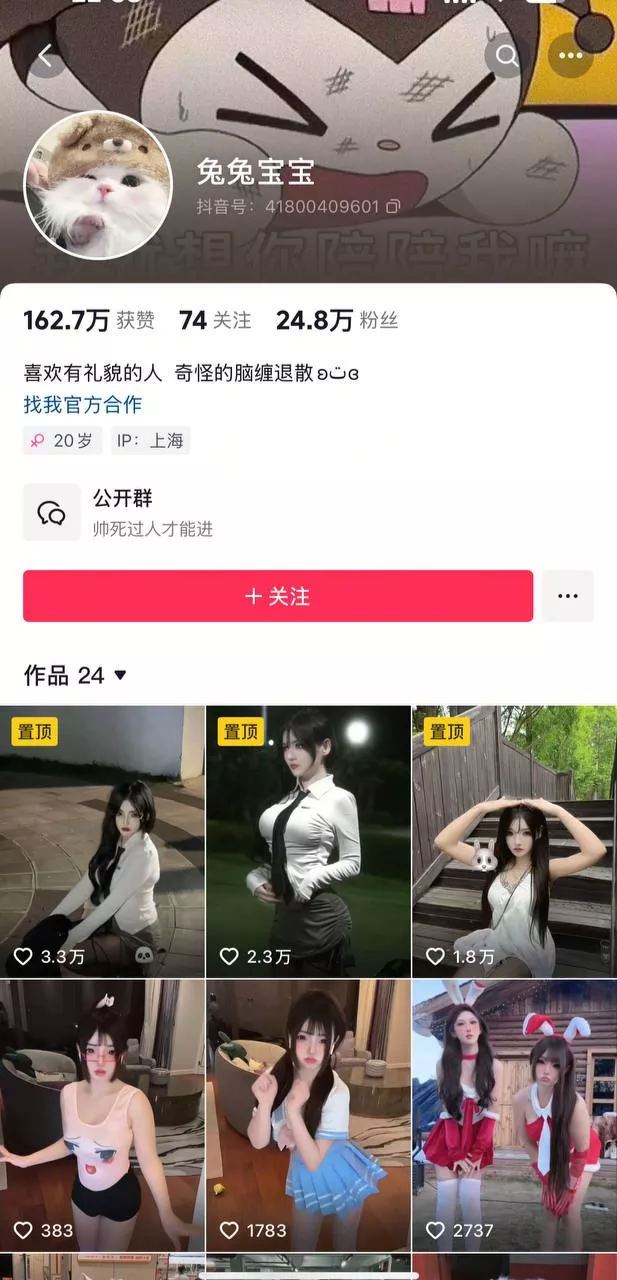The height and width of the screenshot is (1280, 617).
Task: Tap the 找我官方合作 link
Action: pyautogui.click(x=83, y=405)
